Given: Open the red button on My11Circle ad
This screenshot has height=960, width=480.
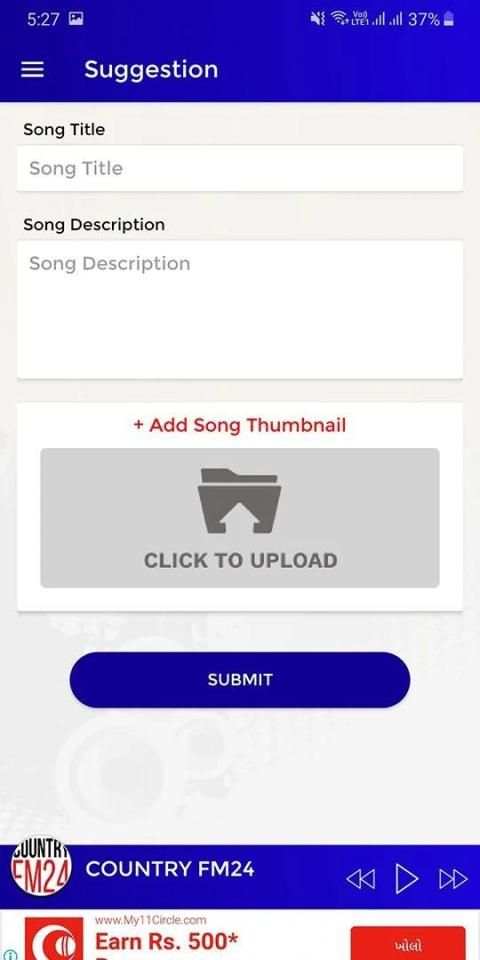Looking at the screenshot, I should [408, 943].
